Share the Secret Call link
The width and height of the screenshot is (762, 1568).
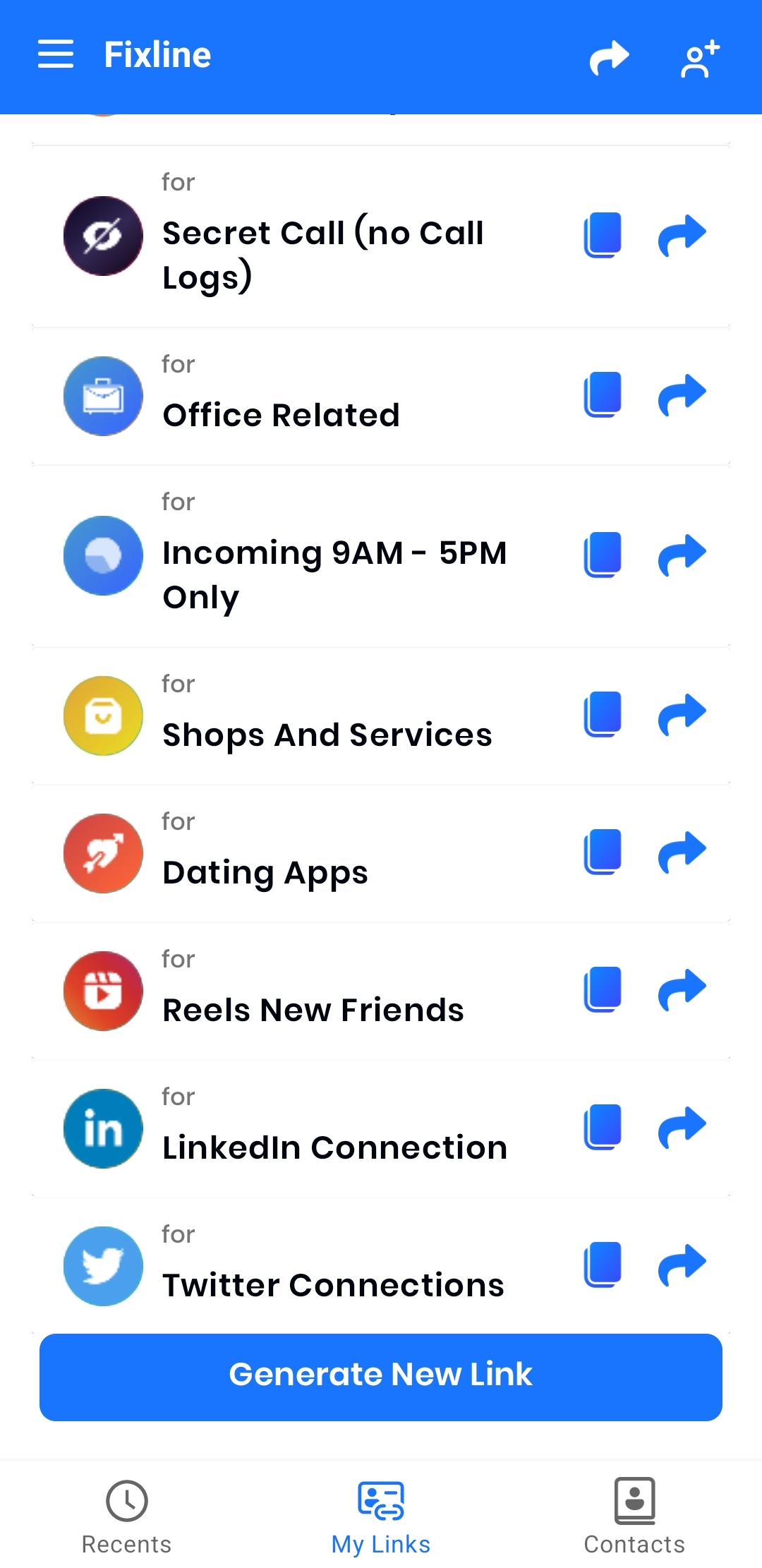tap(682, 235)
